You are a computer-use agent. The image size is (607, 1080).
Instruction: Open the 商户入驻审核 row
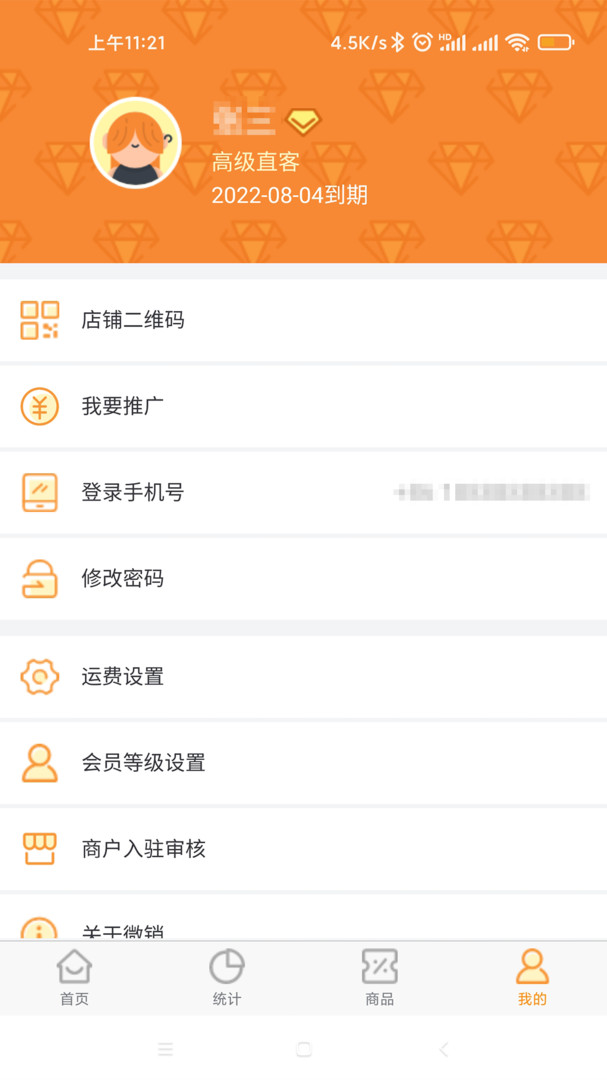(x=303, y=849)
